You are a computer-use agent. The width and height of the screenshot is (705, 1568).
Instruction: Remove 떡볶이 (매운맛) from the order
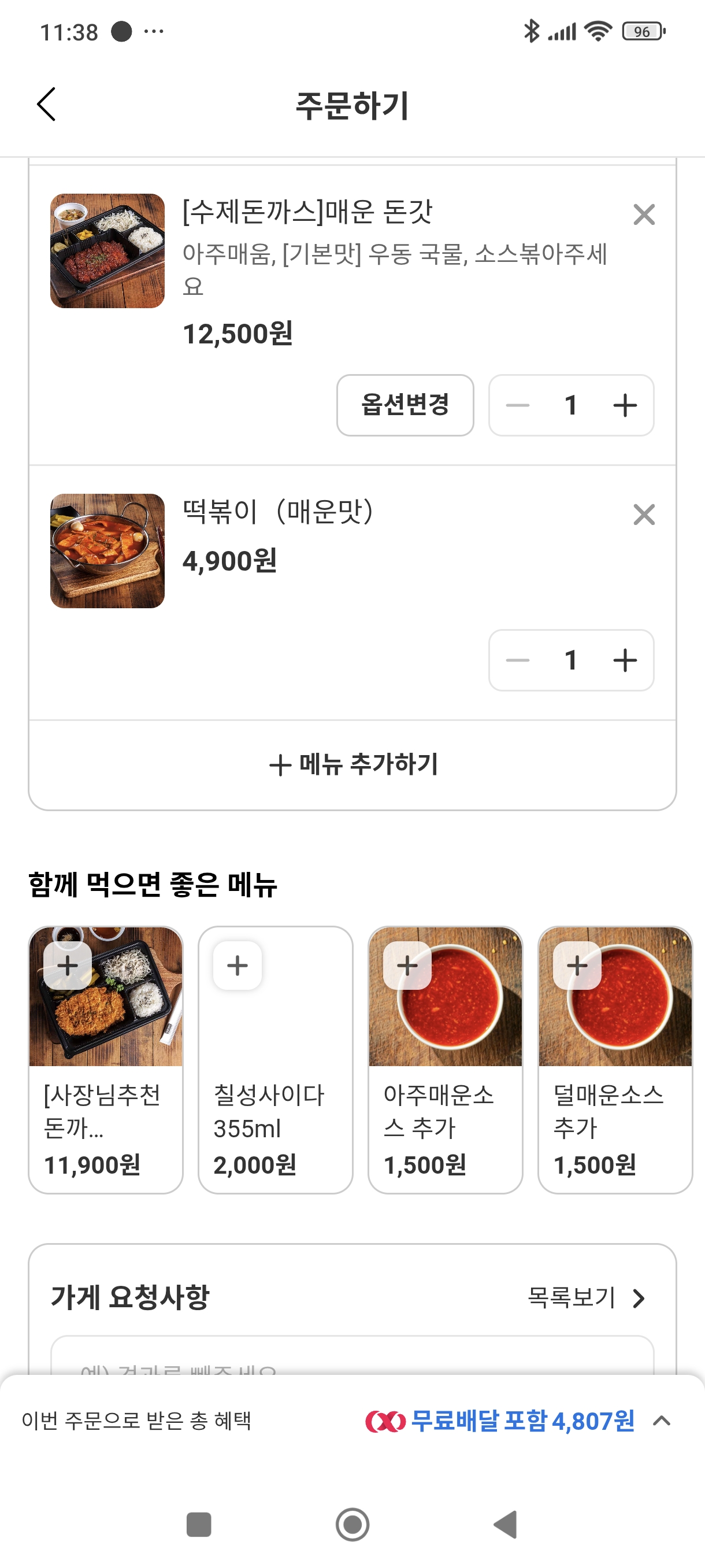point(644,515)
